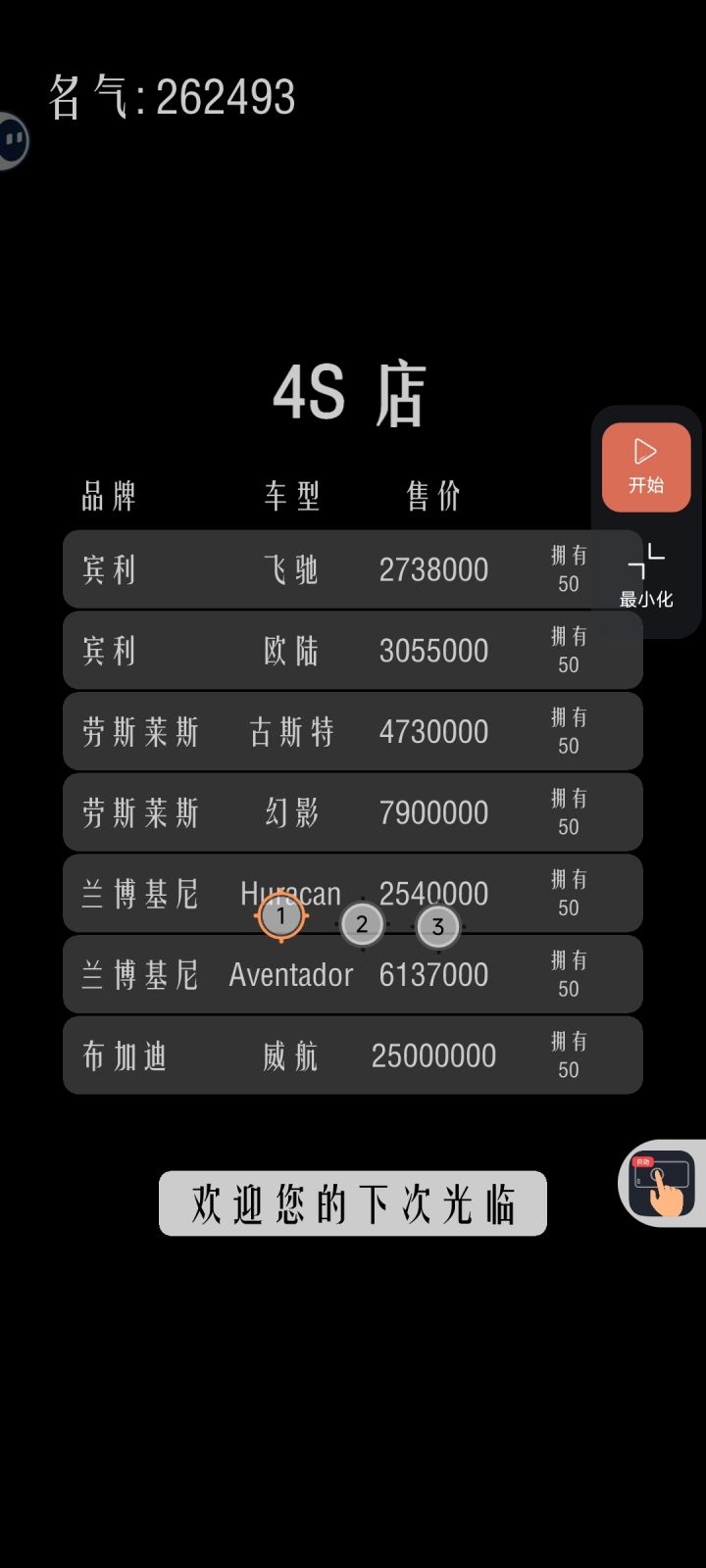Buy the 布加迪 威航 listing

(x=353, y=1055)
